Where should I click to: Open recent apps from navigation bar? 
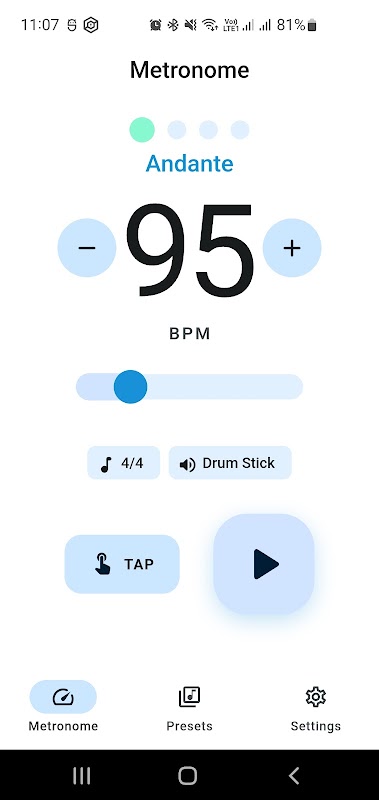point(82,776)
